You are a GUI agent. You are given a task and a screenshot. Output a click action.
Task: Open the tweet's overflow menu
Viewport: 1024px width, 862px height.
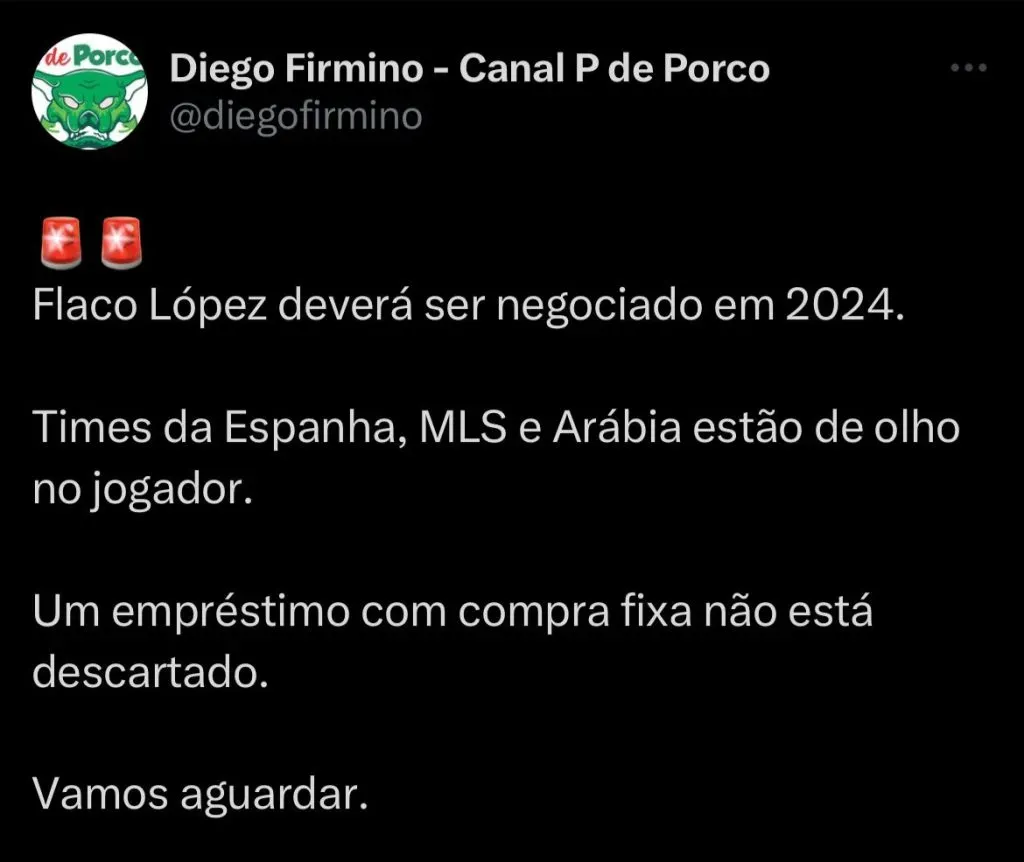[x=967, y=67]
